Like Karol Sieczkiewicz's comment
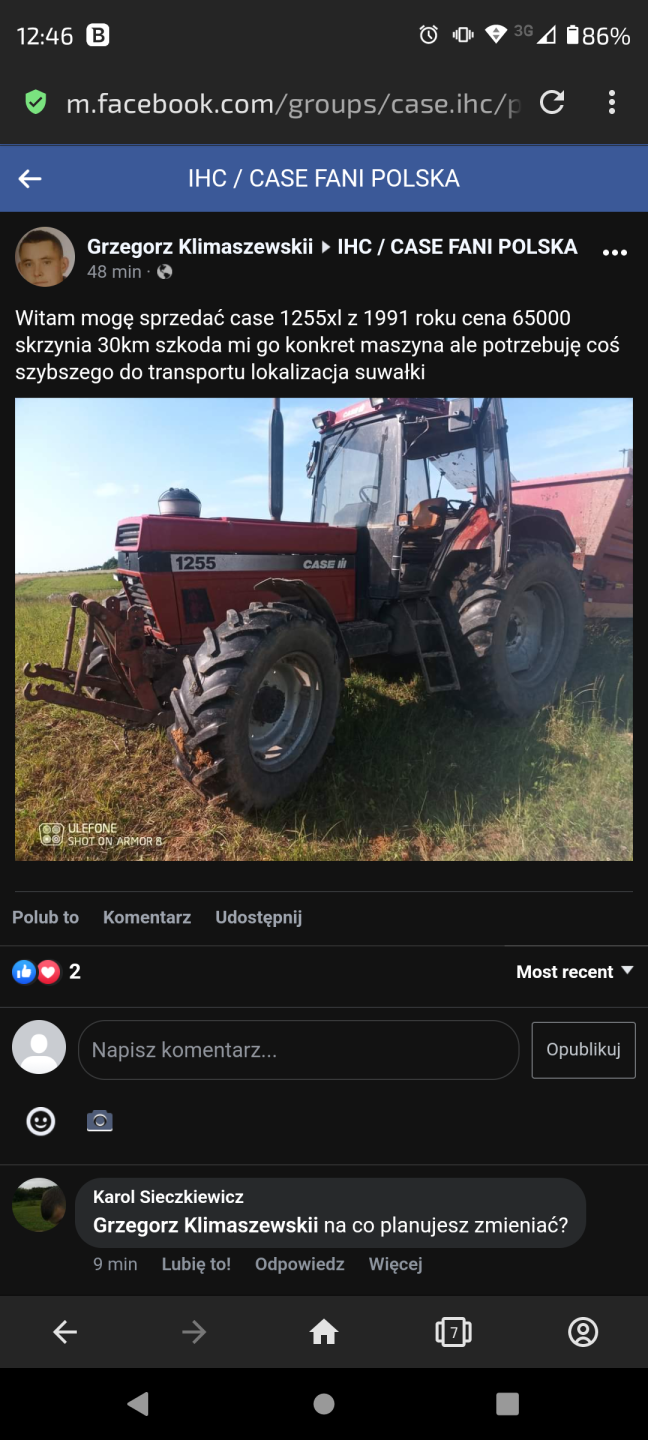 click(x=196, y=1264)
